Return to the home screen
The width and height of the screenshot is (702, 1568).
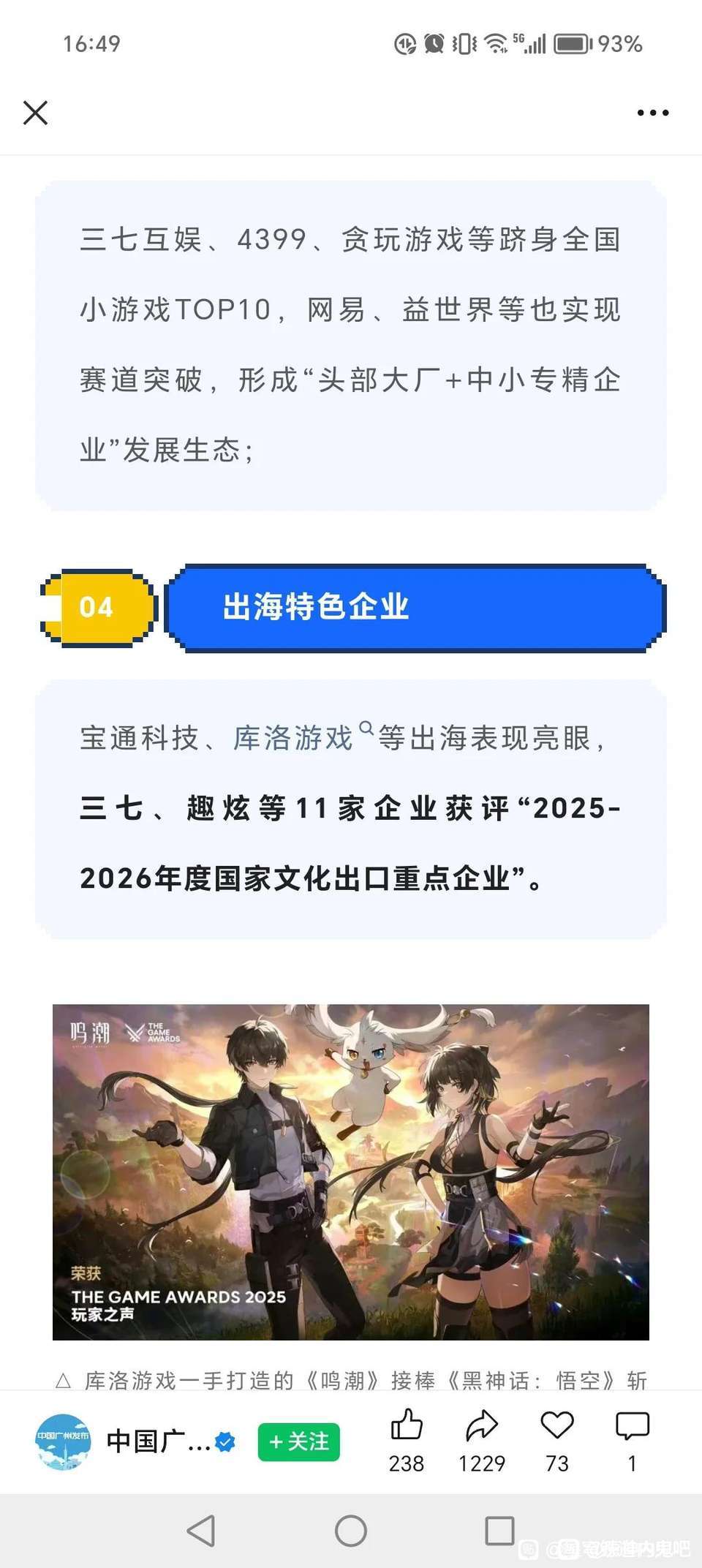[351, 1530]
